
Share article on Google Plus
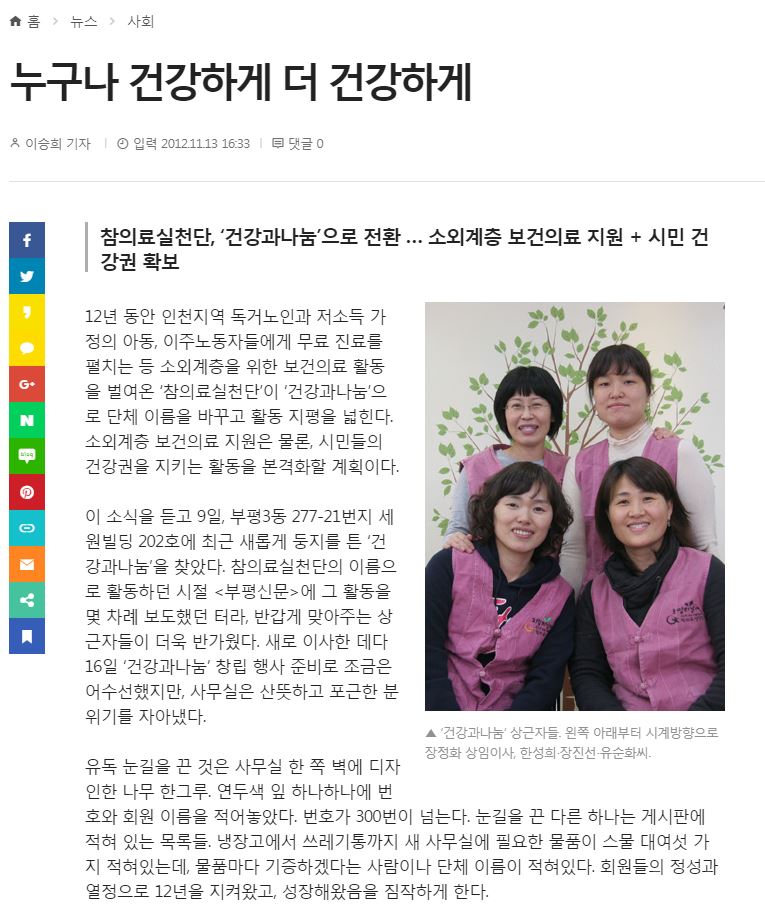pos(27,384)
